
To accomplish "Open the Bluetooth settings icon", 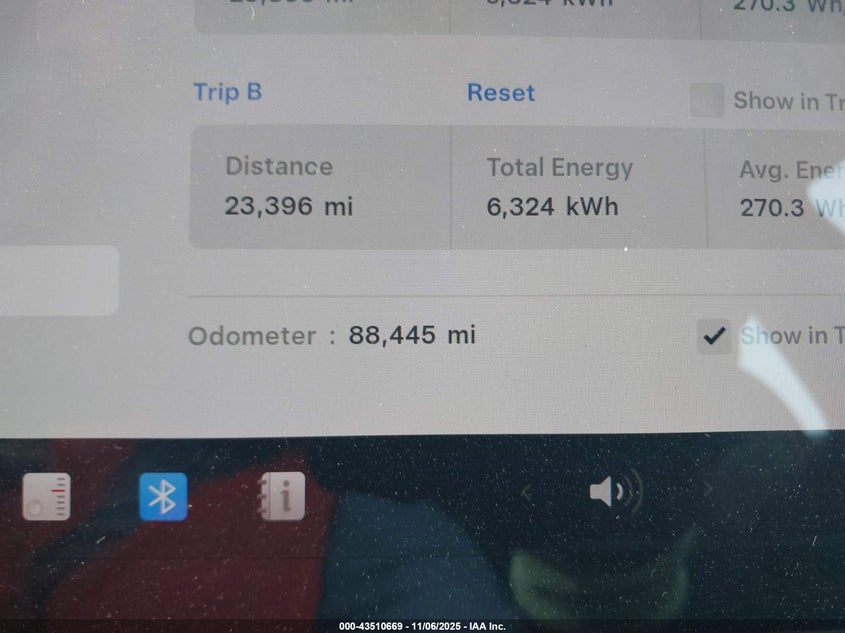I will pos(163,496).
